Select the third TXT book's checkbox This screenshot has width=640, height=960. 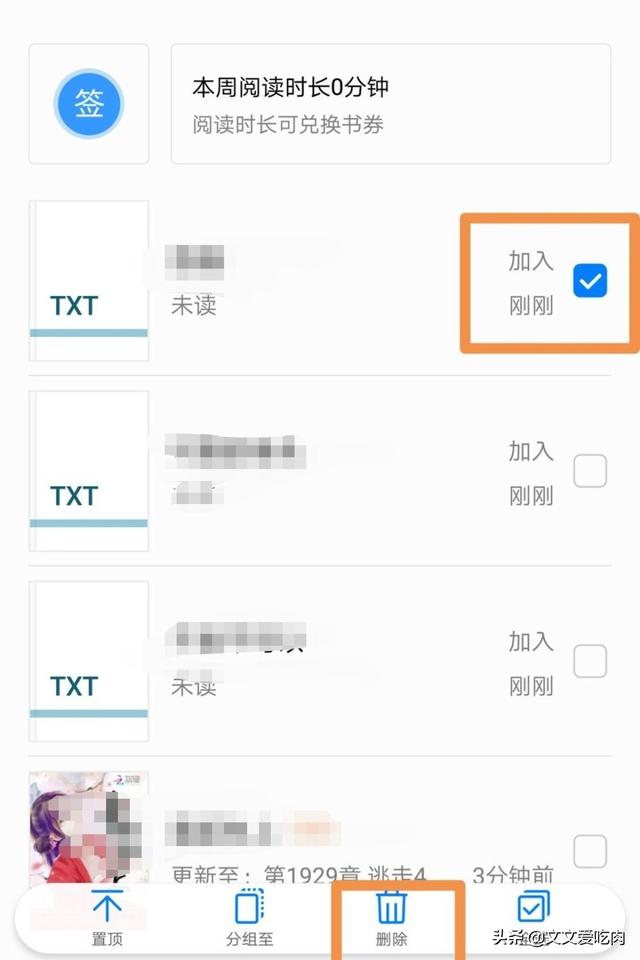(590, 661)
